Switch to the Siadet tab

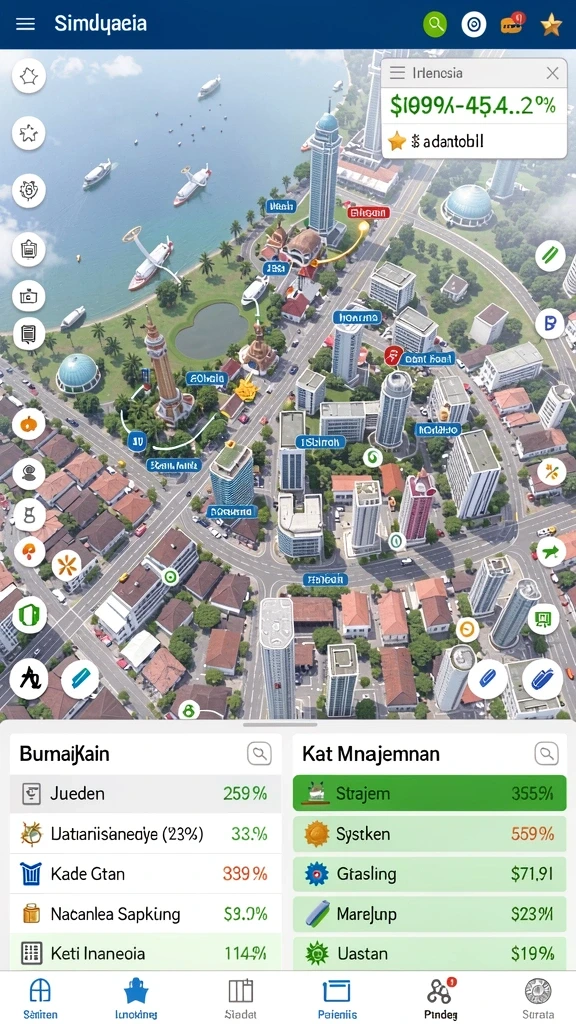240,998
